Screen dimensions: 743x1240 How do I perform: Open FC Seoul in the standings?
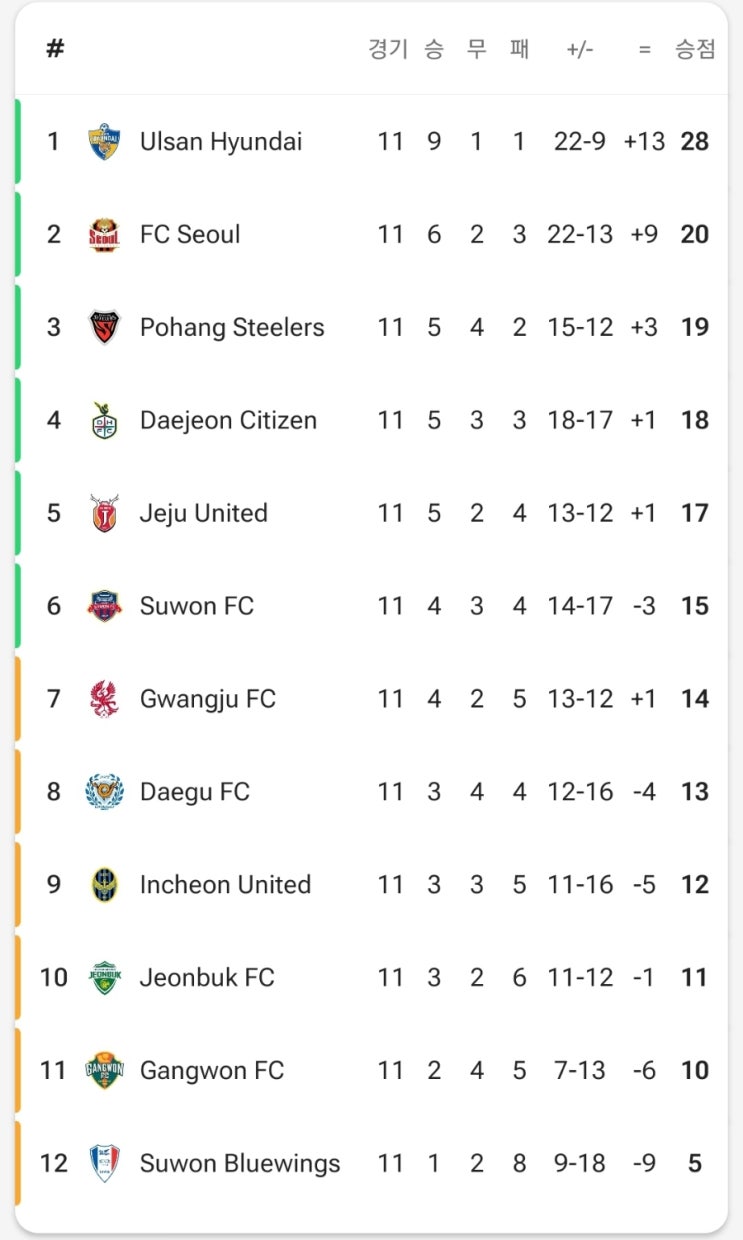[x=371, y=234]
